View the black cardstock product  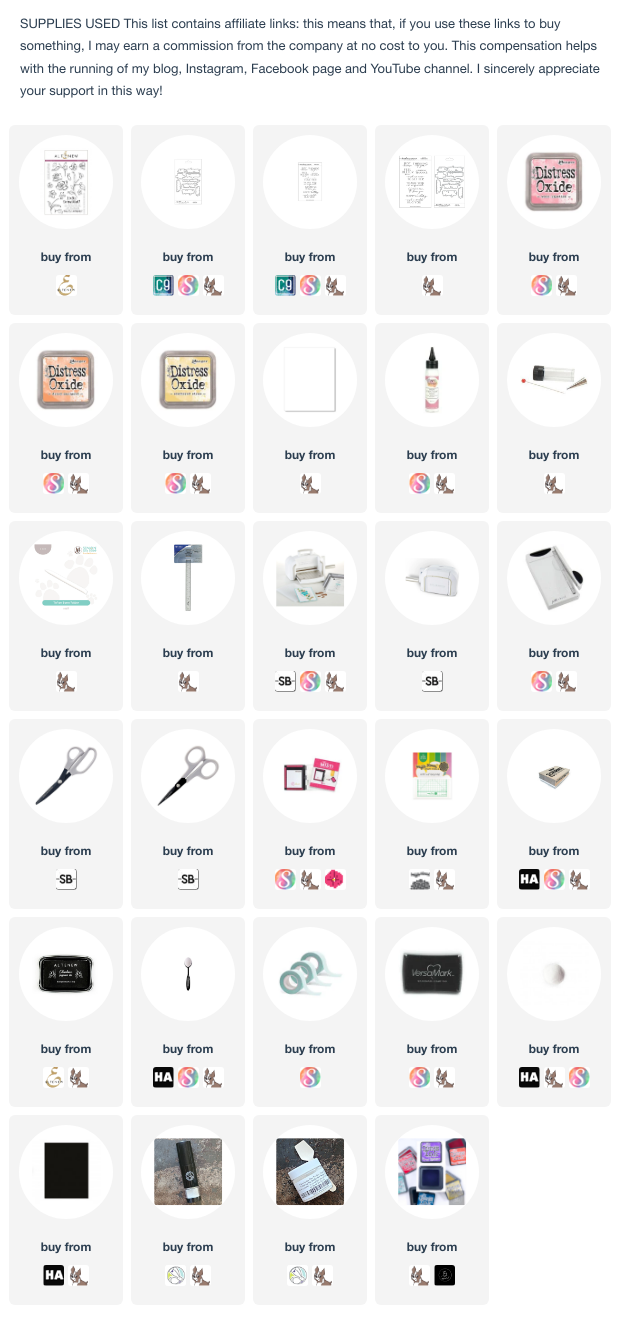click(66, 1172)
